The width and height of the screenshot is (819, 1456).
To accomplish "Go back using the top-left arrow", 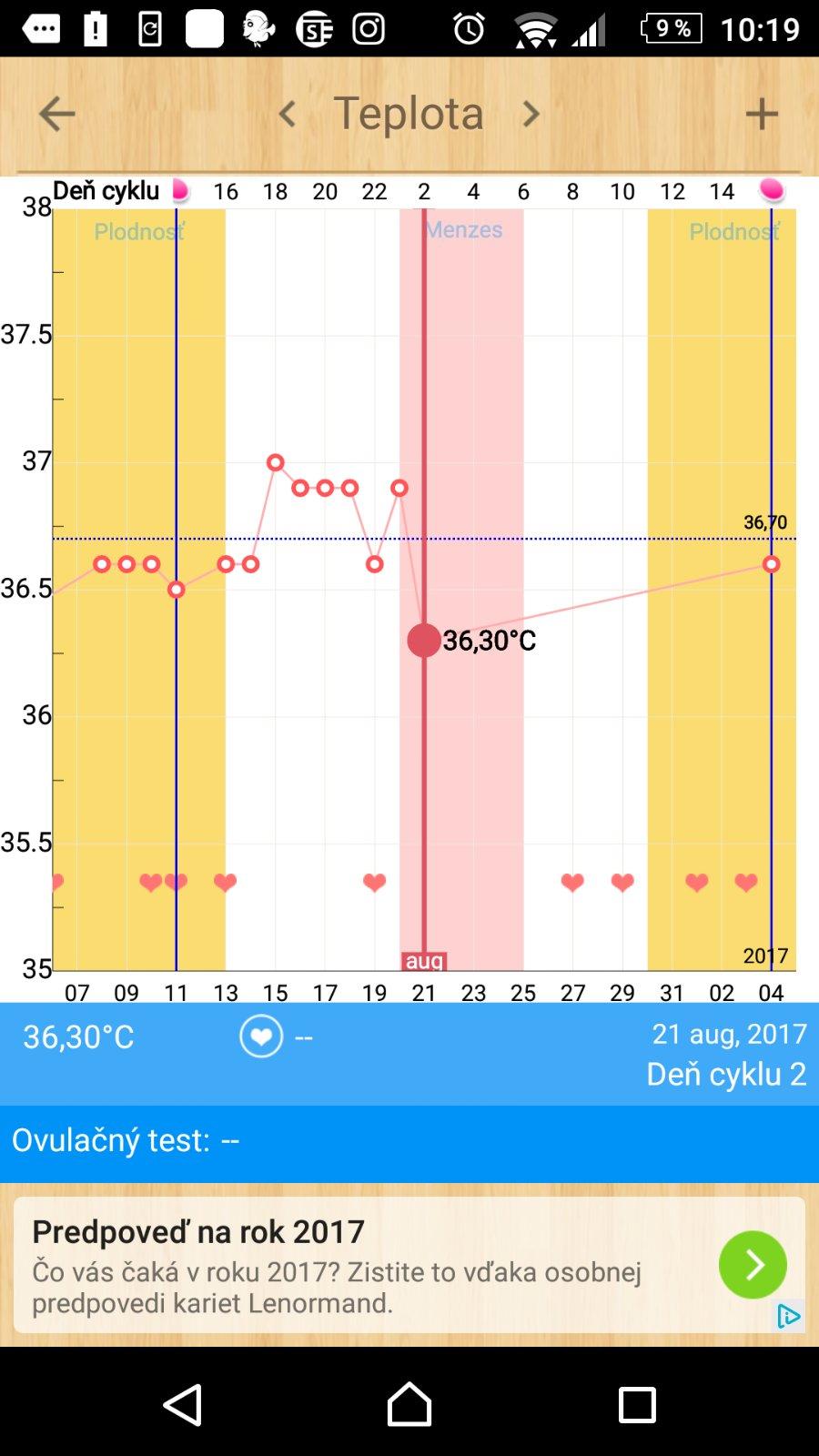I will click(56, 114).
